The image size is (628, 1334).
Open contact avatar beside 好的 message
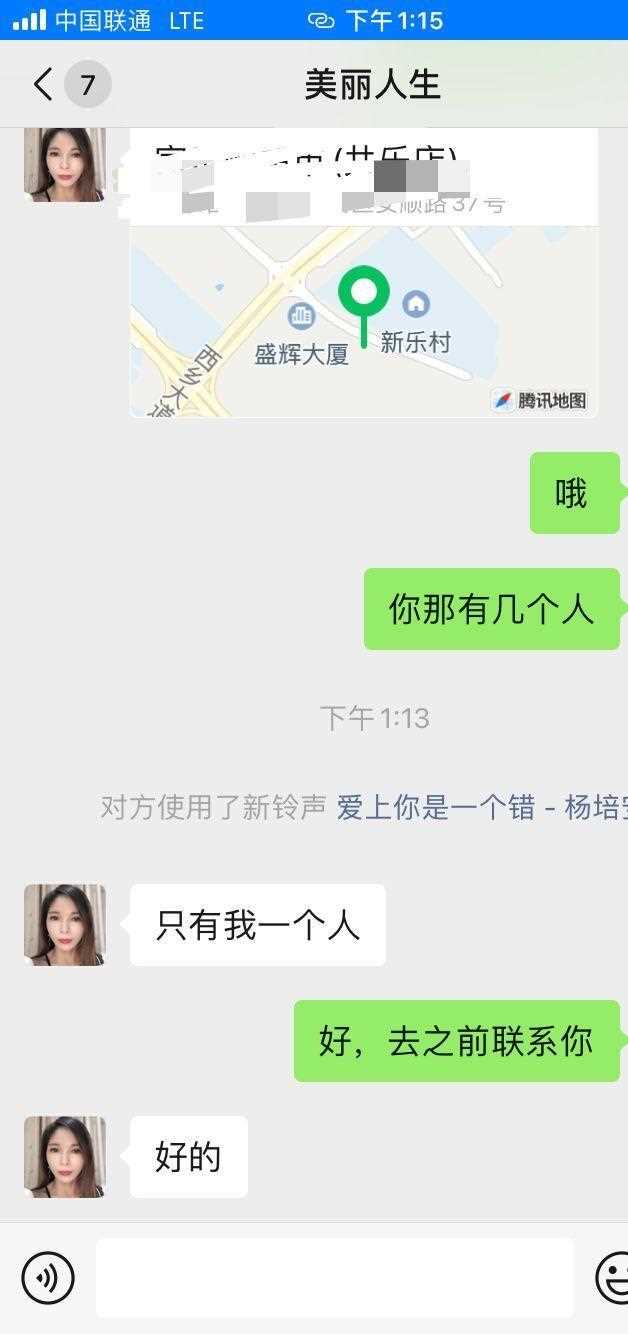tap(65, 1157)
